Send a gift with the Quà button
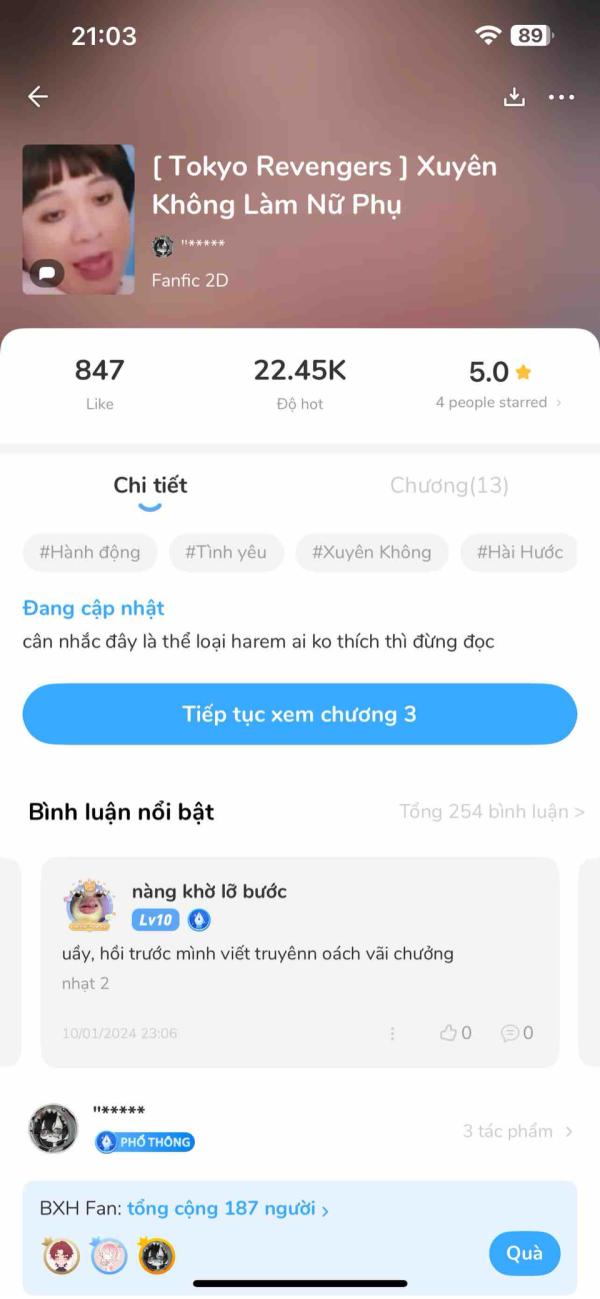The width and height of the screenshot is (600, 1299). [x=524, y=1253]
